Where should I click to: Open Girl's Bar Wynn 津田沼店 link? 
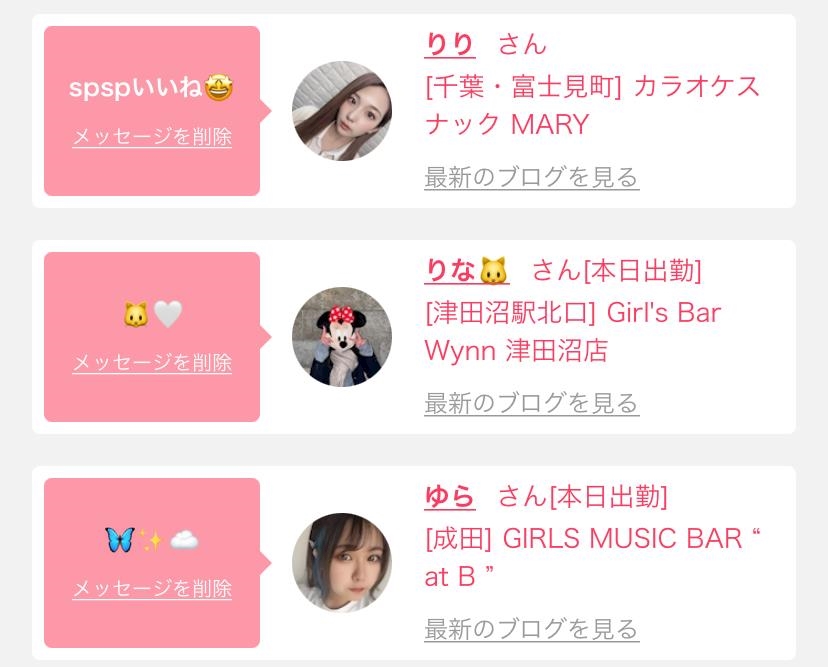(572, 331)
